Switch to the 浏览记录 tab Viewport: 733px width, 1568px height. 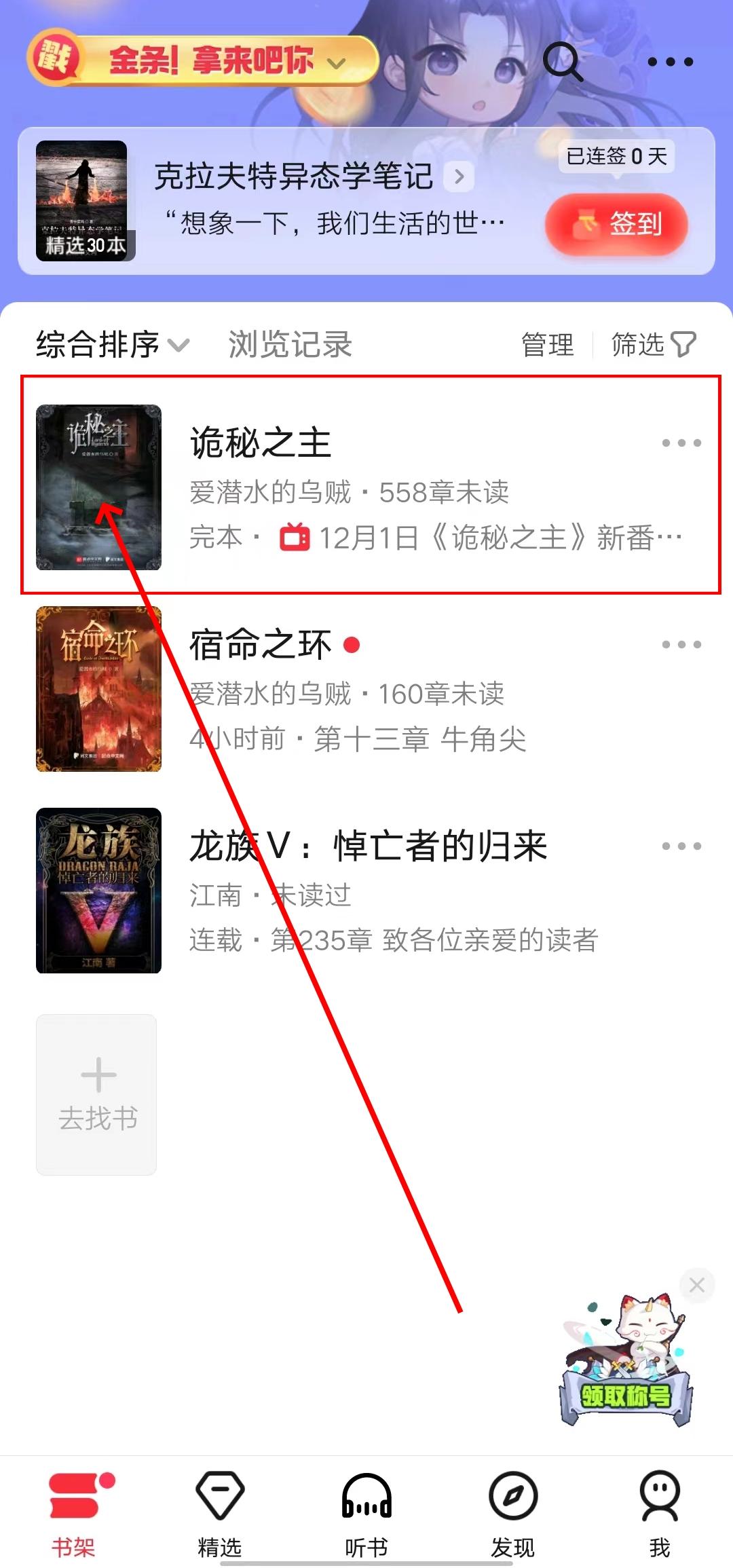coord(290,344)
